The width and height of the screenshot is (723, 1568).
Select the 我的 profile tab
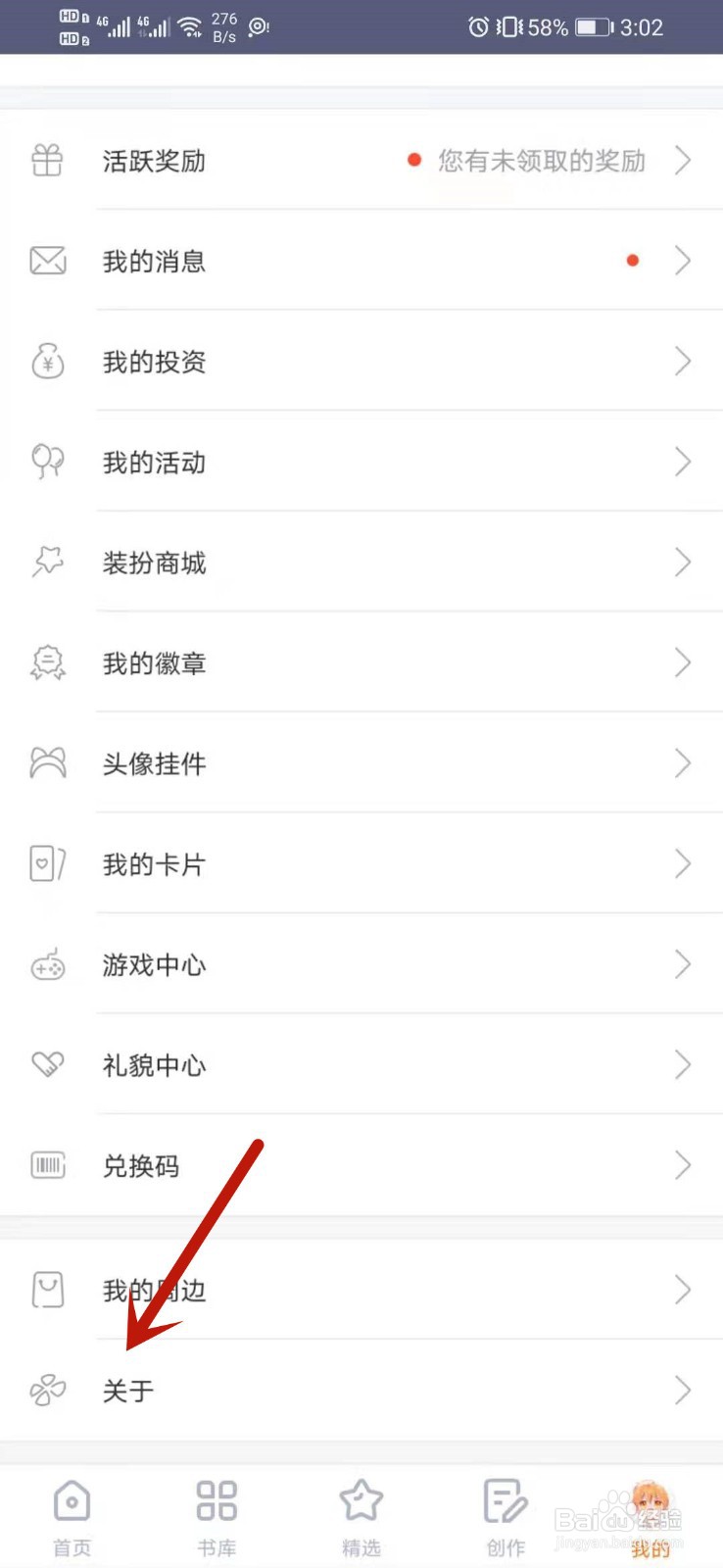pos(650,1517)
